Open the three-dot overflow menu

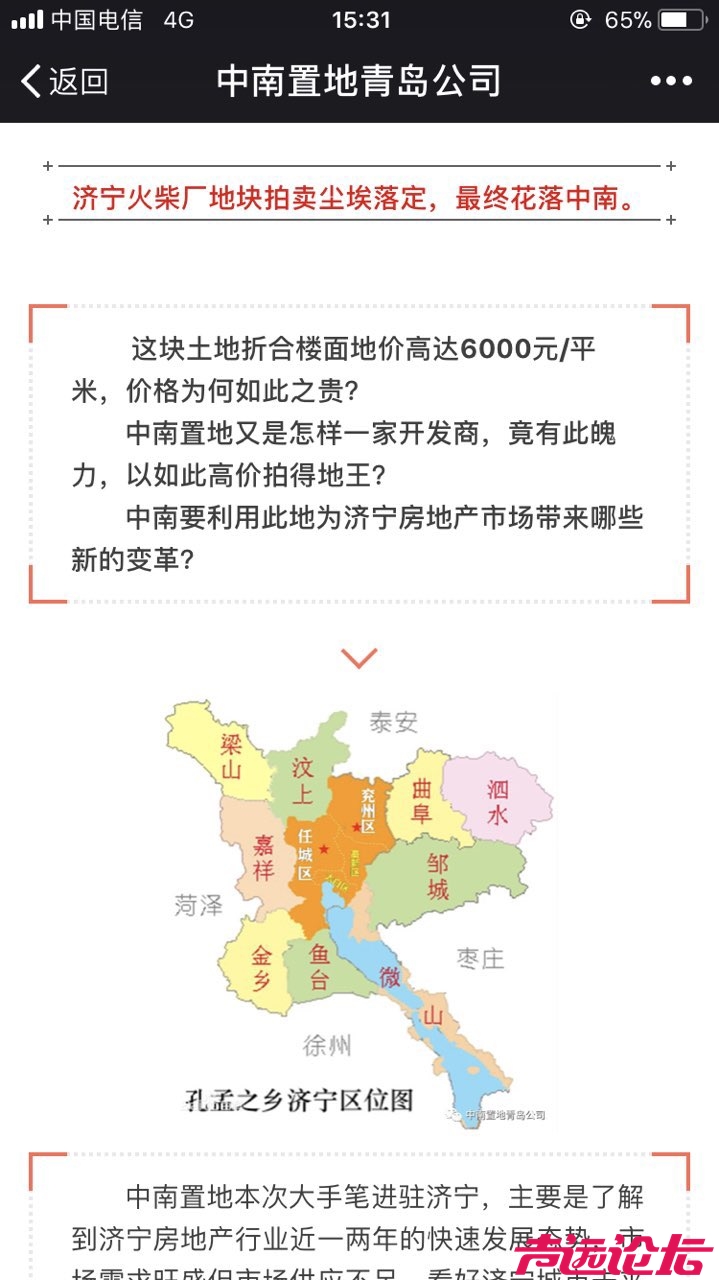[x=671, y=81]
